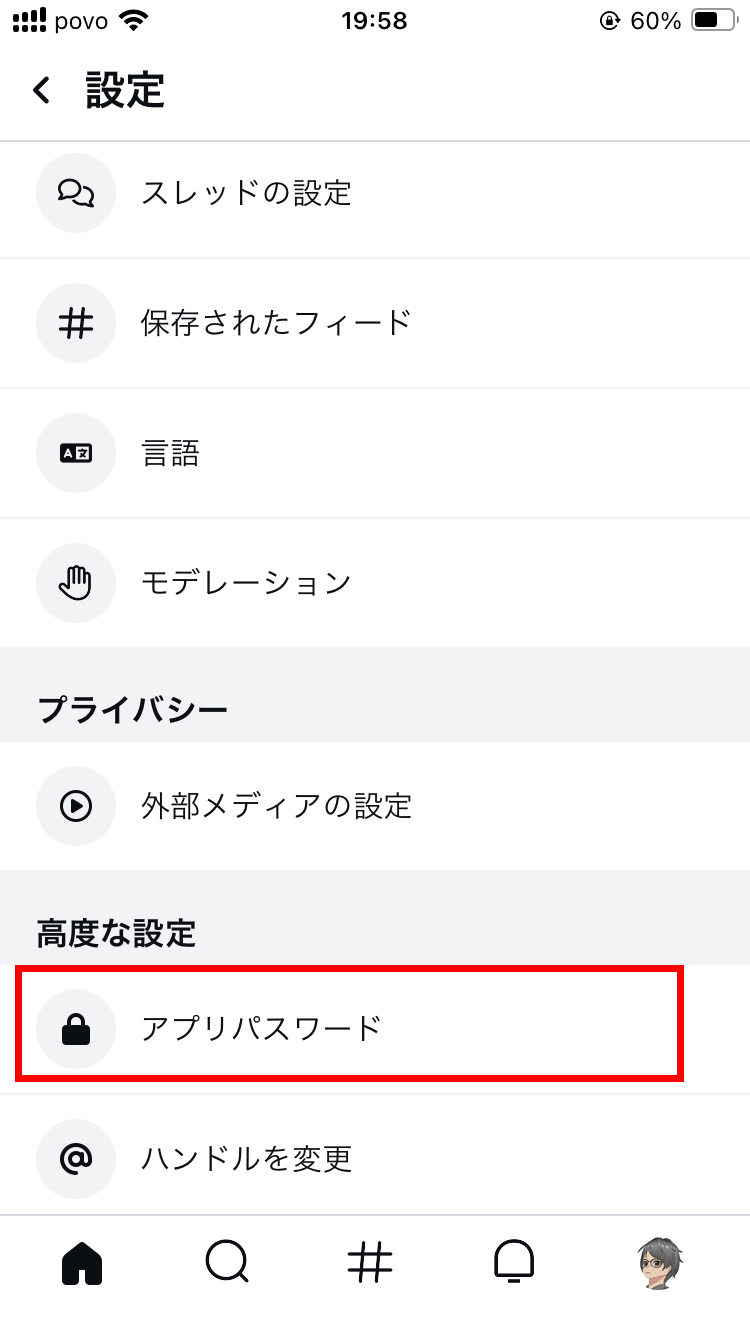This screenshot has width=750, height=1334.
Task: Open 保存されたフィード
Action: click(375, 323)
